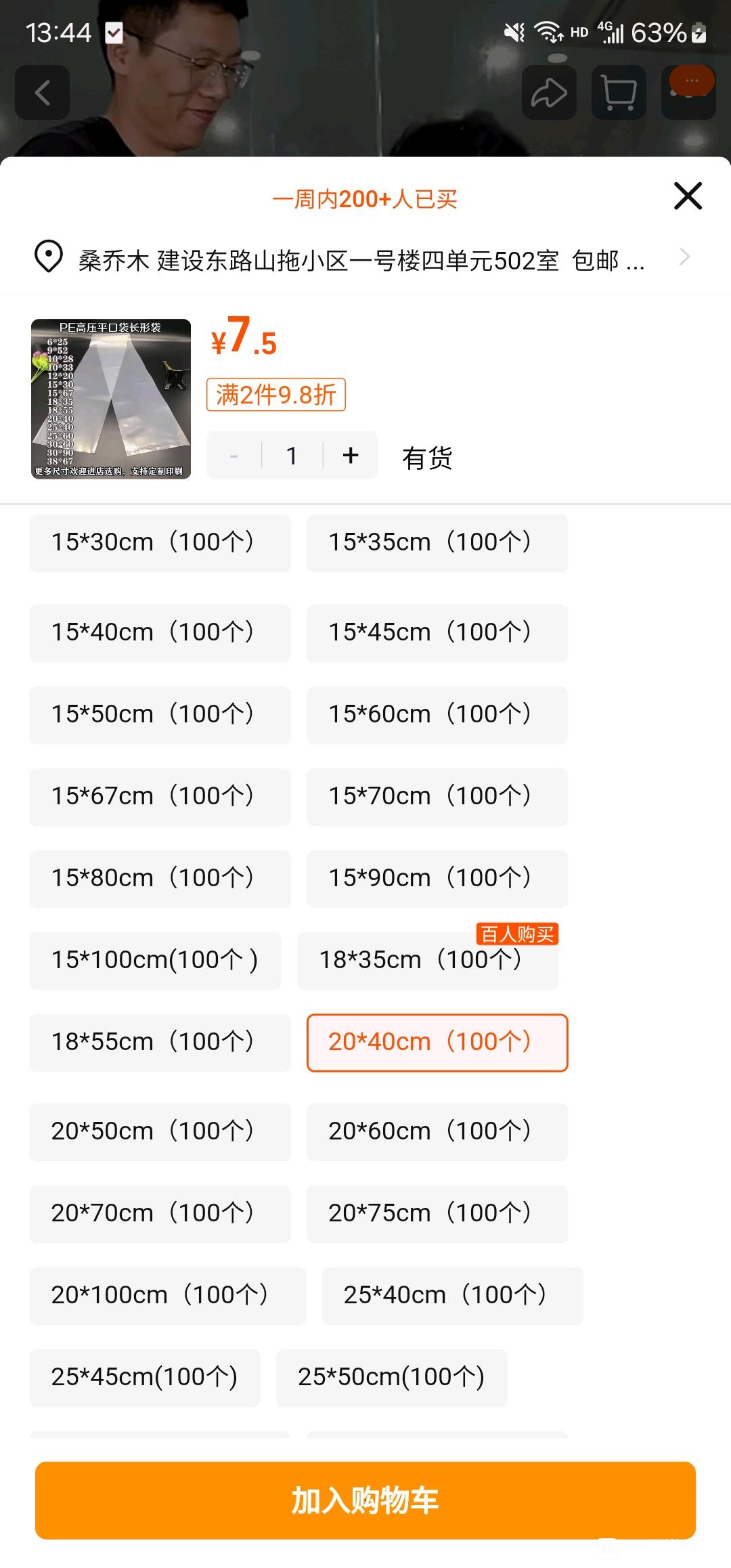
Task: Choose the 15*35cm (100个) size
Action: [437, 543]
